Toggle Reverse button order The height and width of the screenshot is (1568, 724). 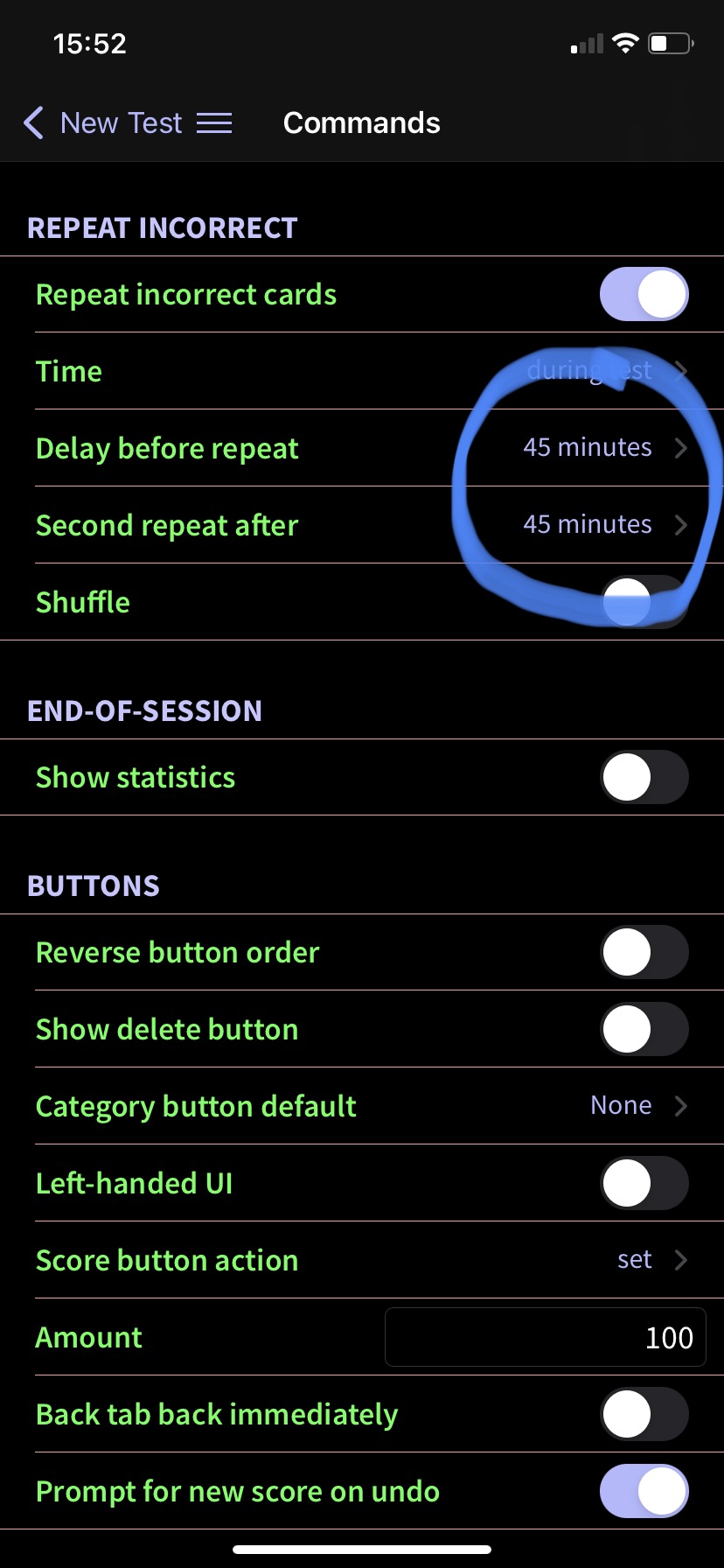644,952
